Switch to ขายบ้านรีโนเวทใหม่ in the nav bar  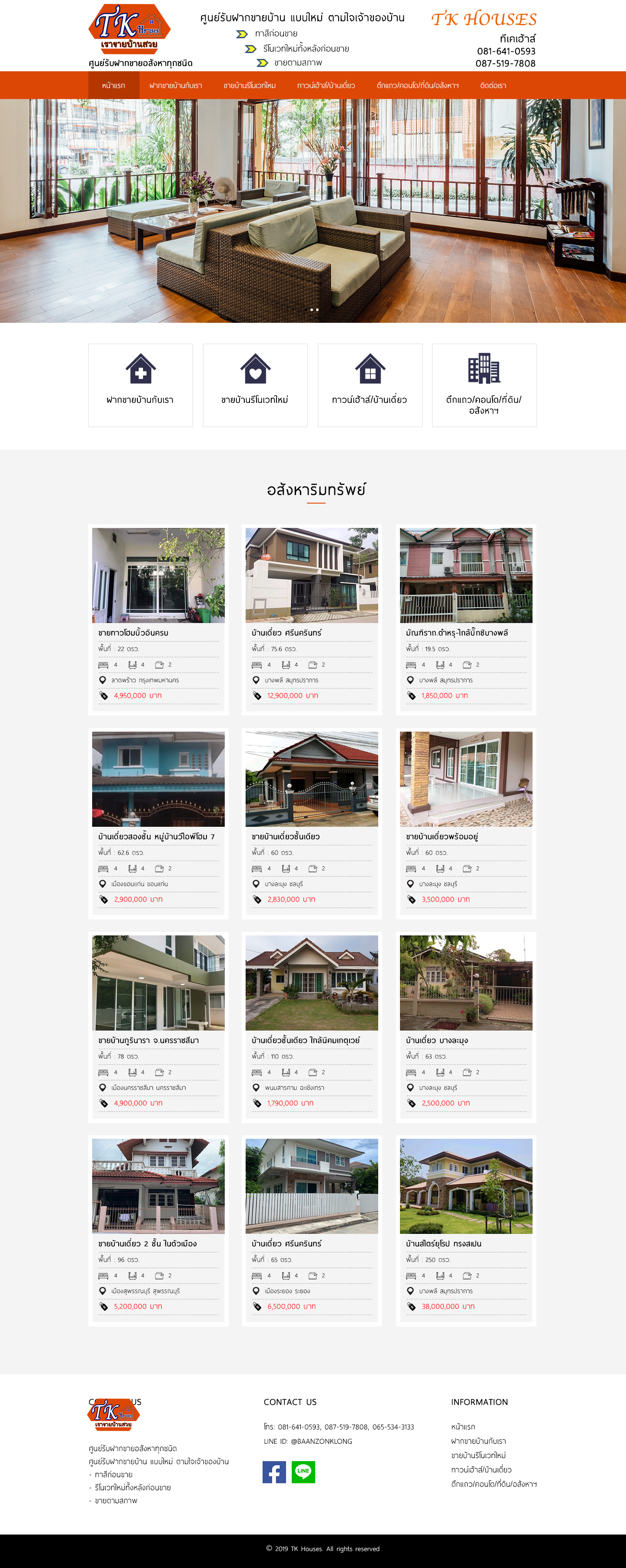point(249,85)
